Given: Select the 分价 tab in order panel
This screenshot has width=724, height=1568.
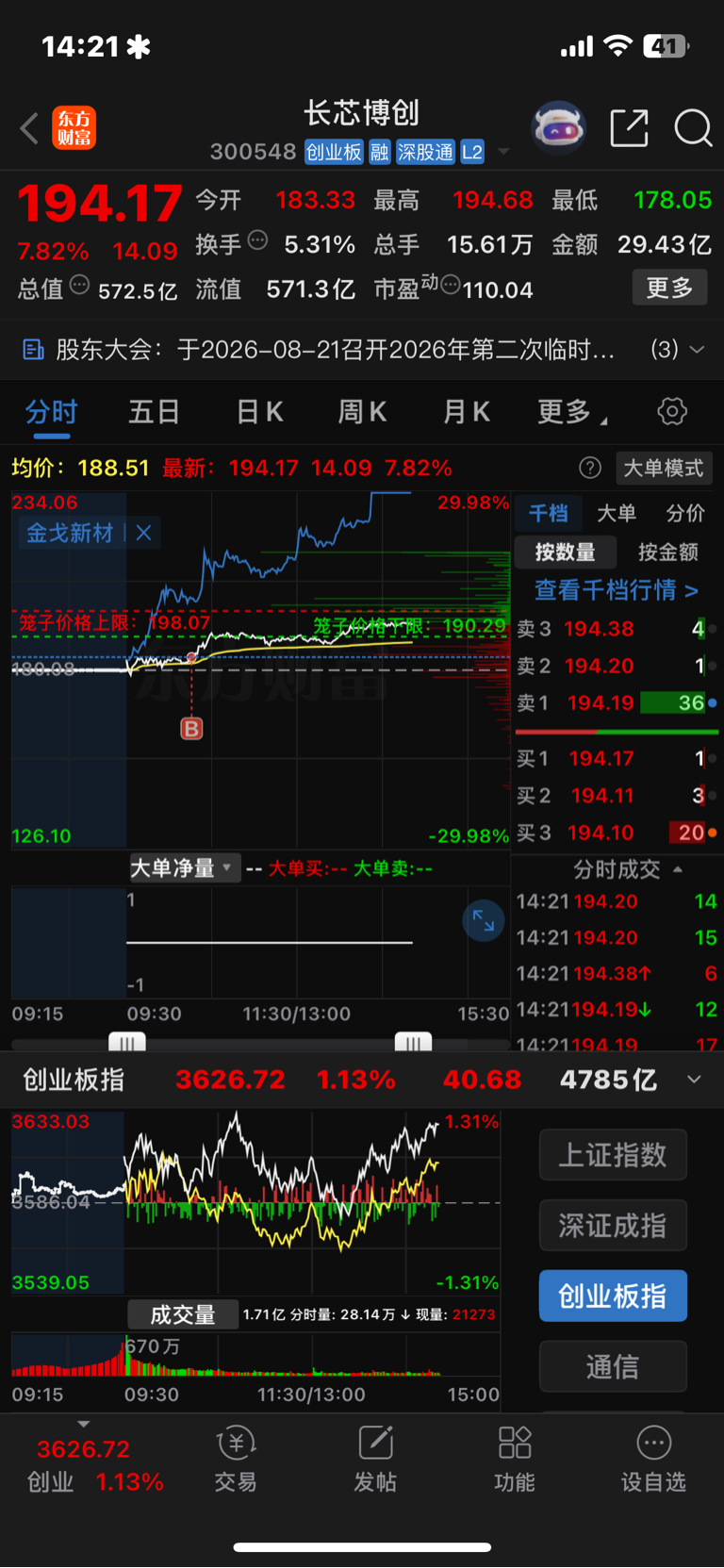Looking at the screenshot, I should coord(685,513).
